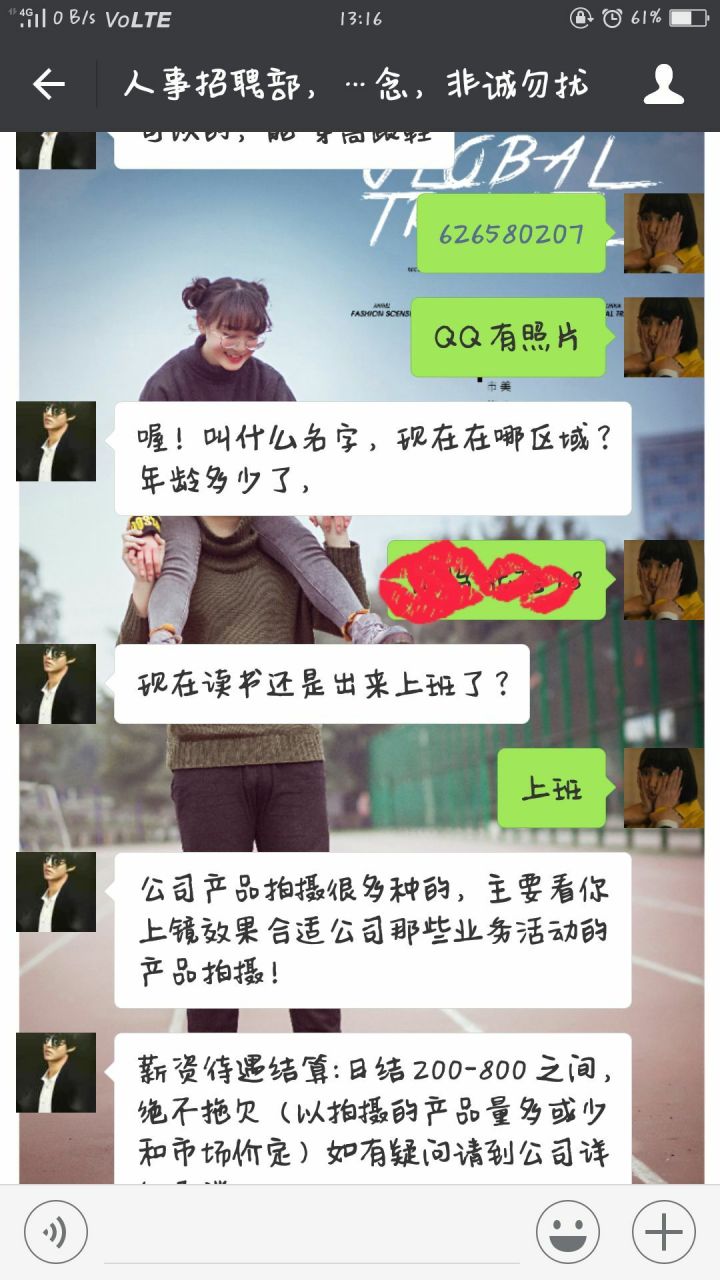Go back from the chat
The height and width of the screenshot is (1280, 720).
48,85
